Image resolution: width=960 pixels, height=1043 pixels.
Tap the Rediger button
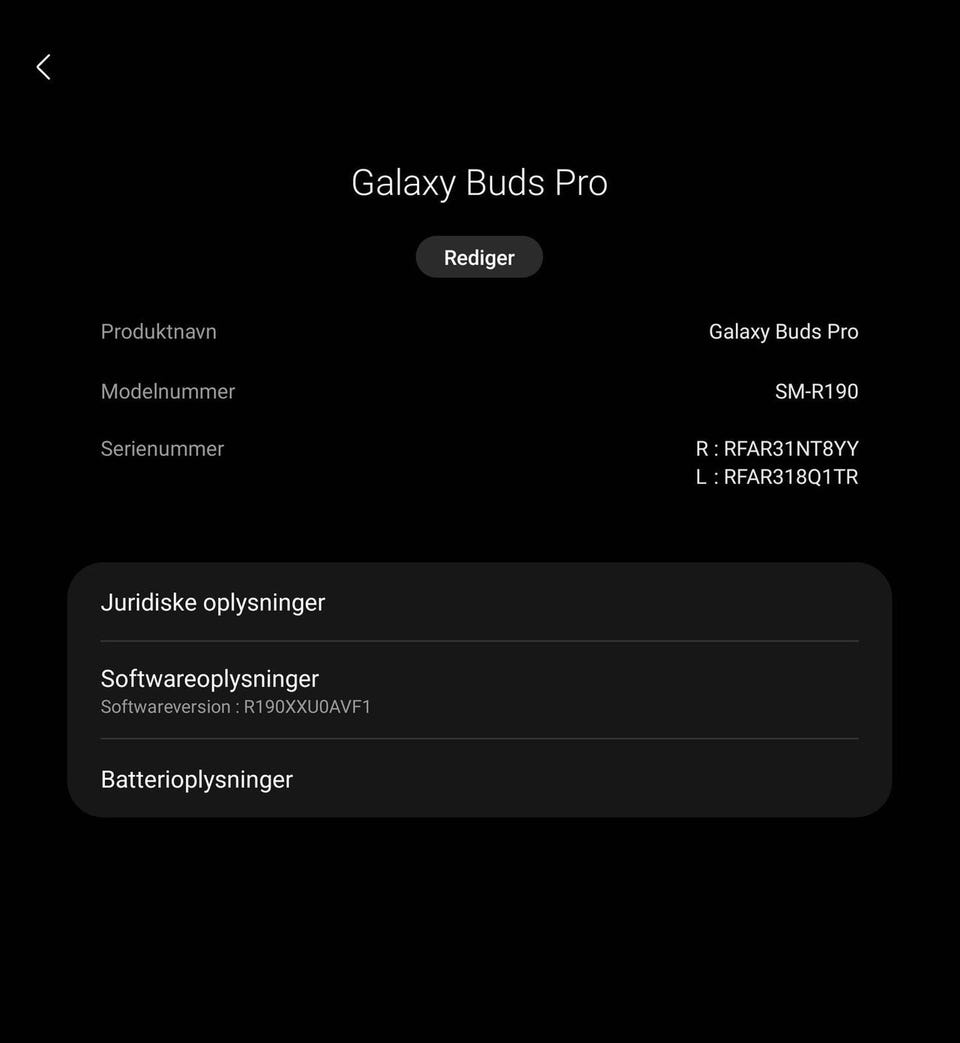pyautogui.click(x=479, y=257)
